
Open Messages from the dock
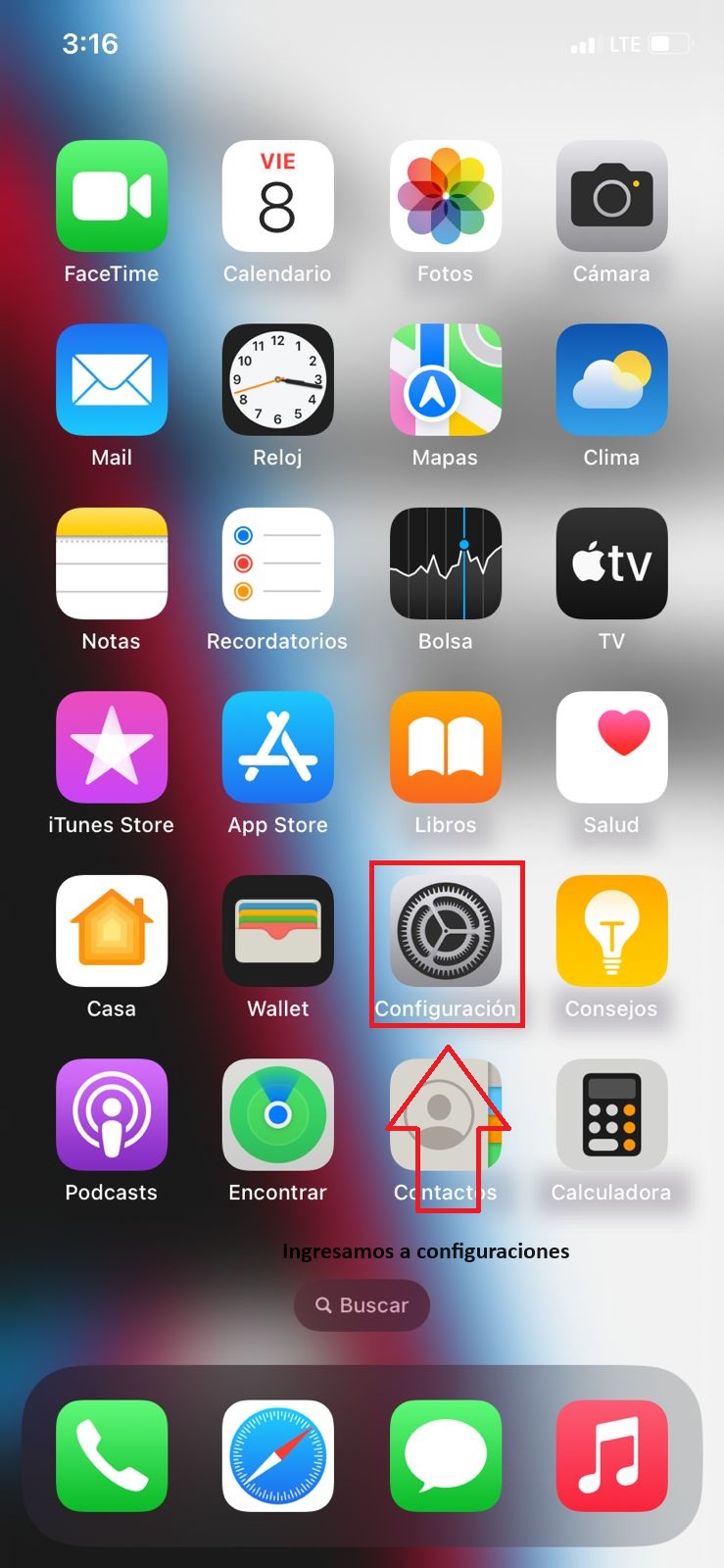[x=446, y=1455]
